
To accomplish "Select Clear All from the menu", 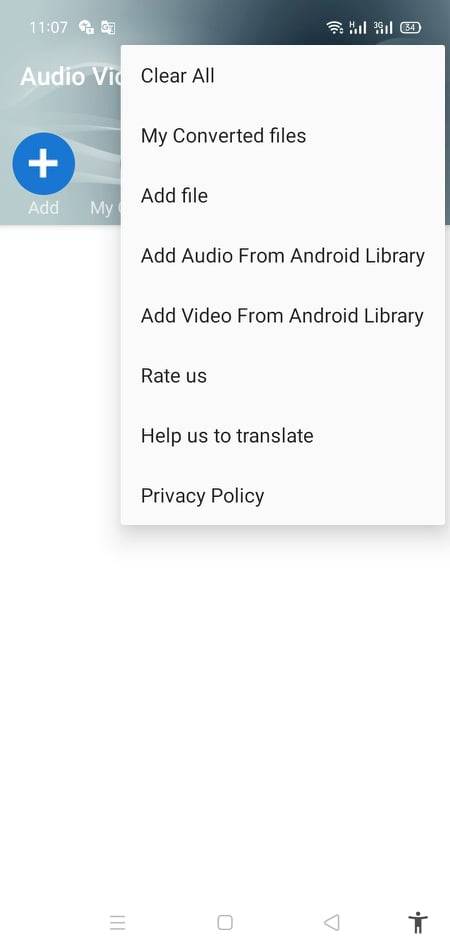I will (282, 76).
